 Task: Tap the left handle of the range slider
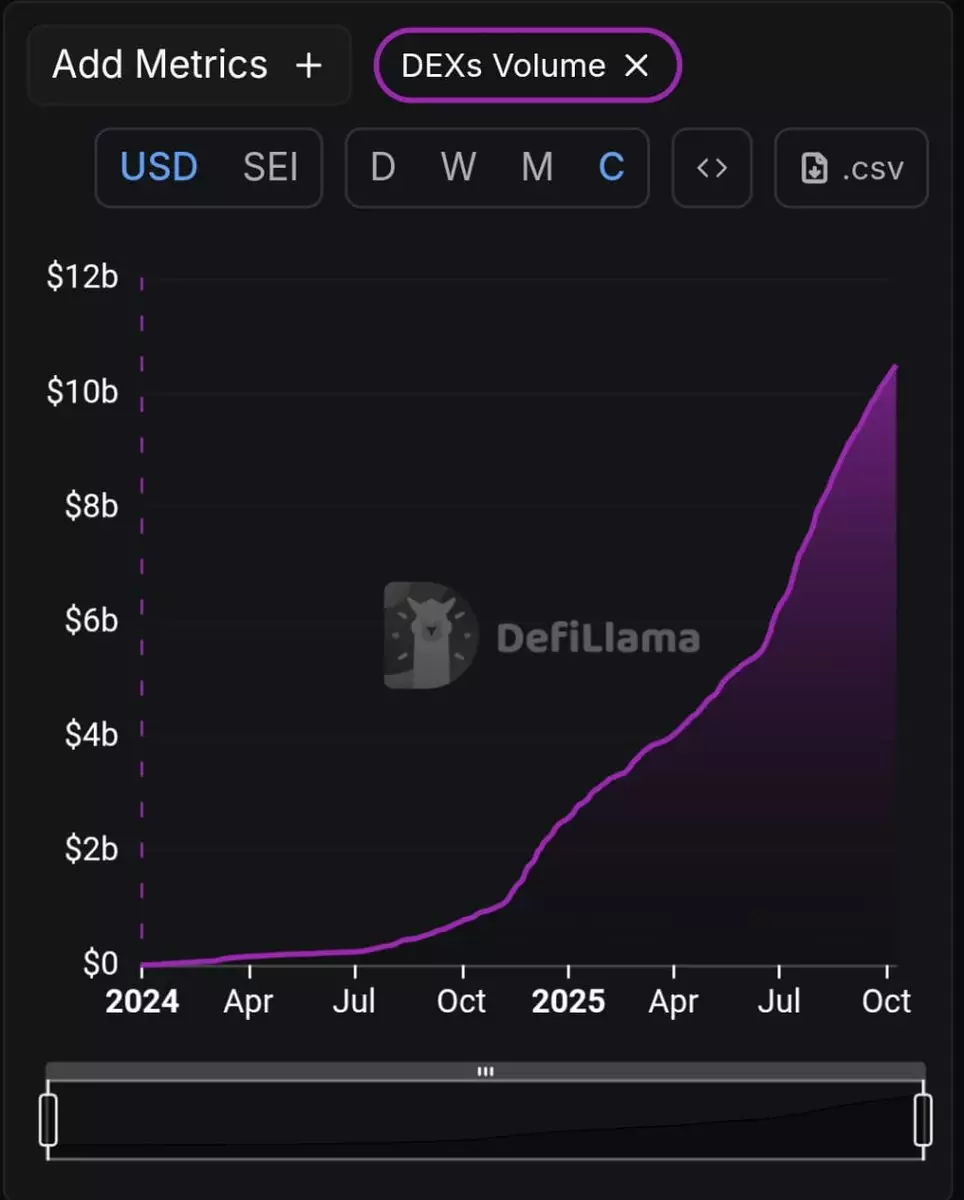pos(48,1119)
